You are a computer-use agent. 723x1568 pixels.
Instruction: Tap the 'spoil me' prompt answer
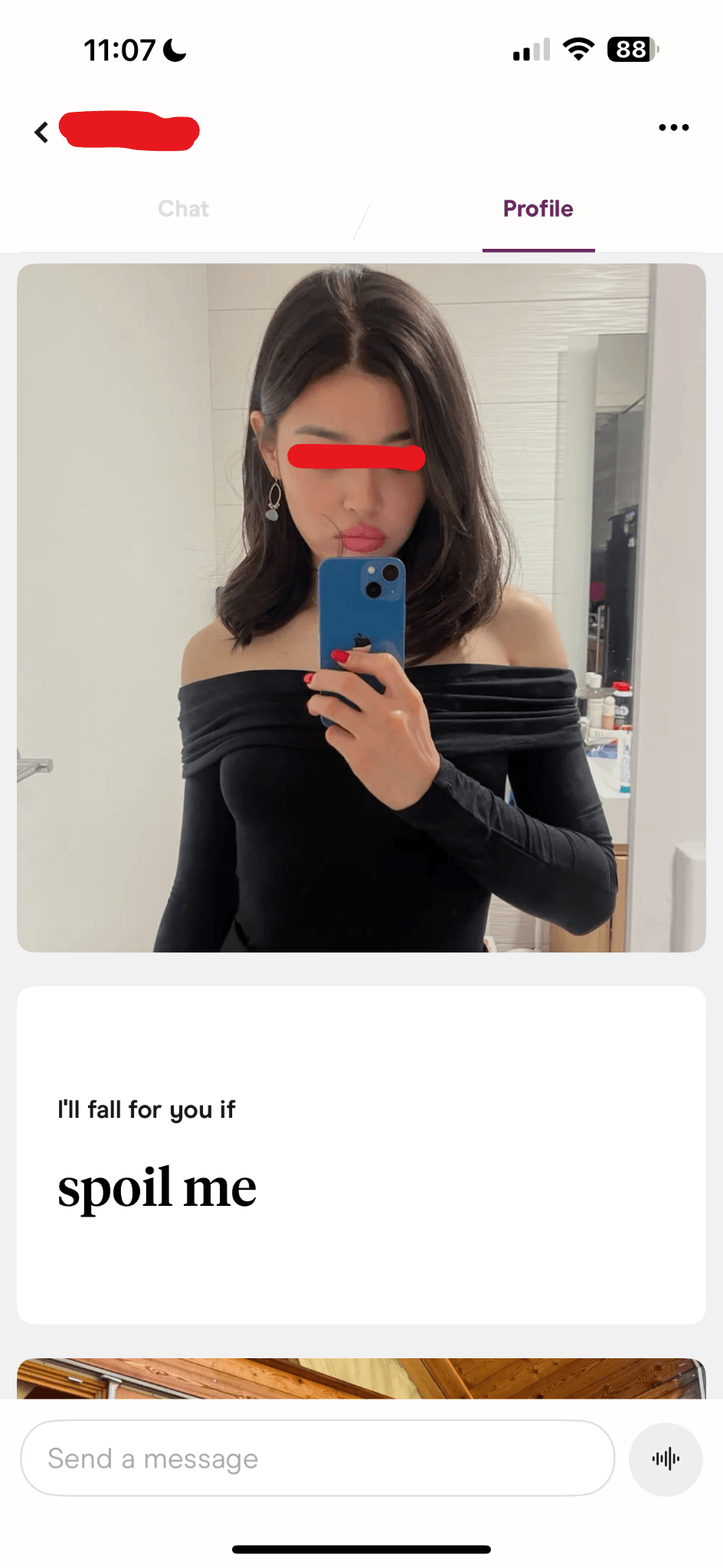click(x=158, y=1187)
